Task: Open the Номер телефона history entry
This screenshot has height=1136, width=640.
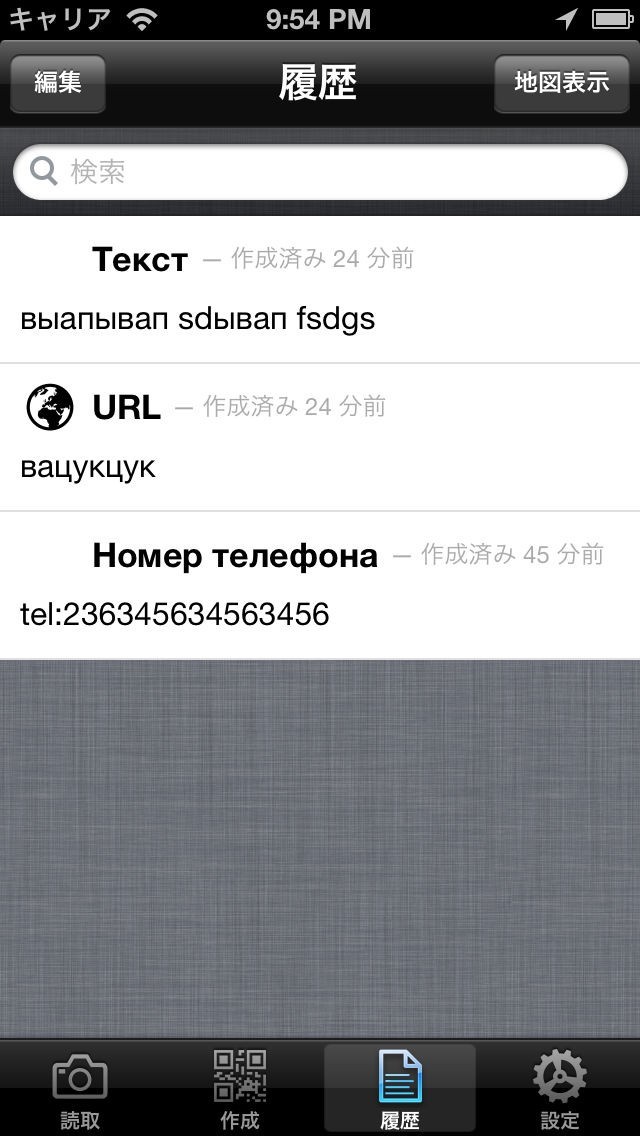Action: (x=320, y=585)
